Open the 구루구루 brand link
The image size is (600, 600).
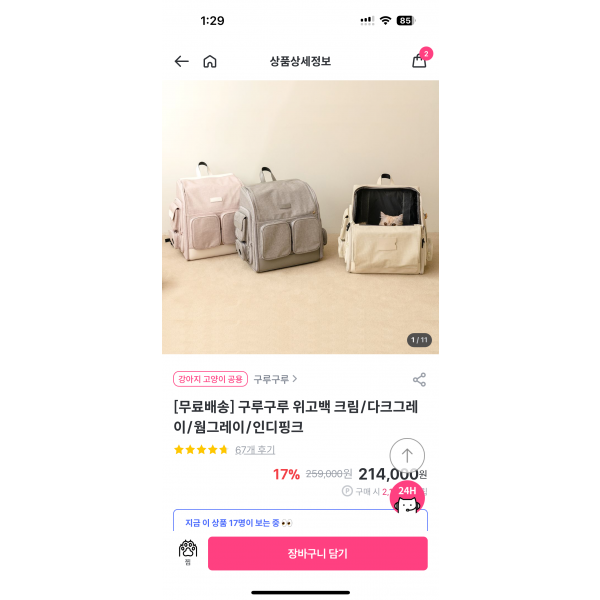click(275, 379)
